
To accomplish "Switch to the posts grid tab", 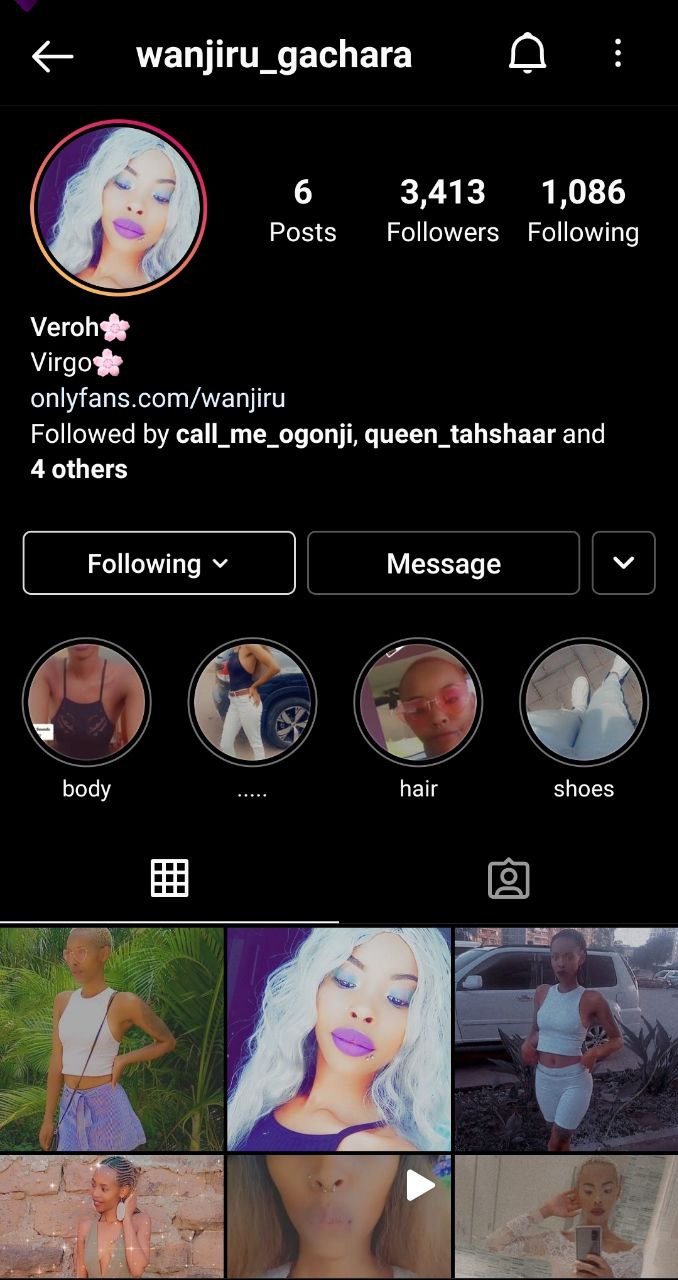I will tap(169, 878).
